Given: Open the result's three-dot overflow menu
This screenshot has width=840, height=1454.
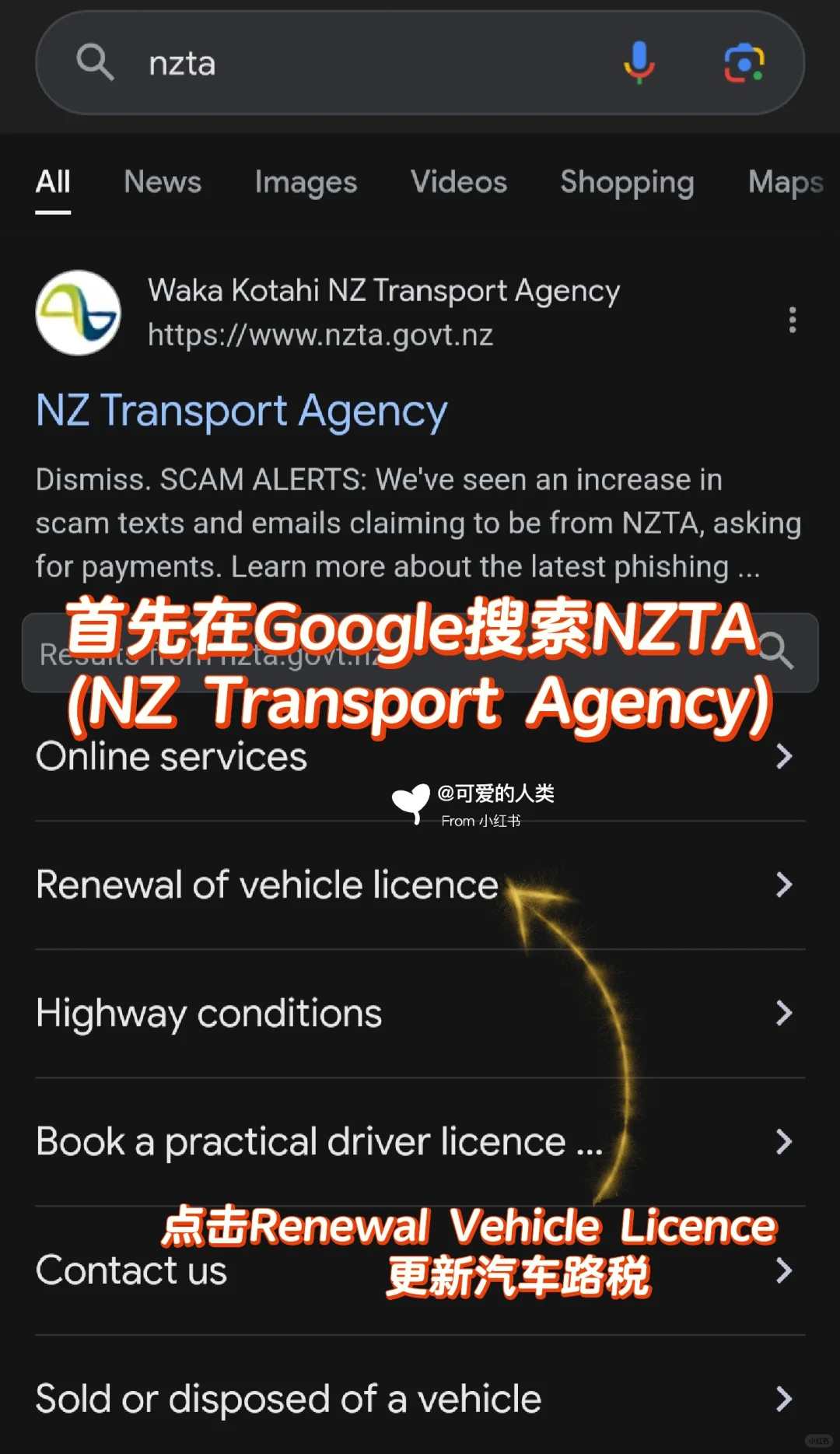Looking at the screenshot, I should click(x=792, y=320).
